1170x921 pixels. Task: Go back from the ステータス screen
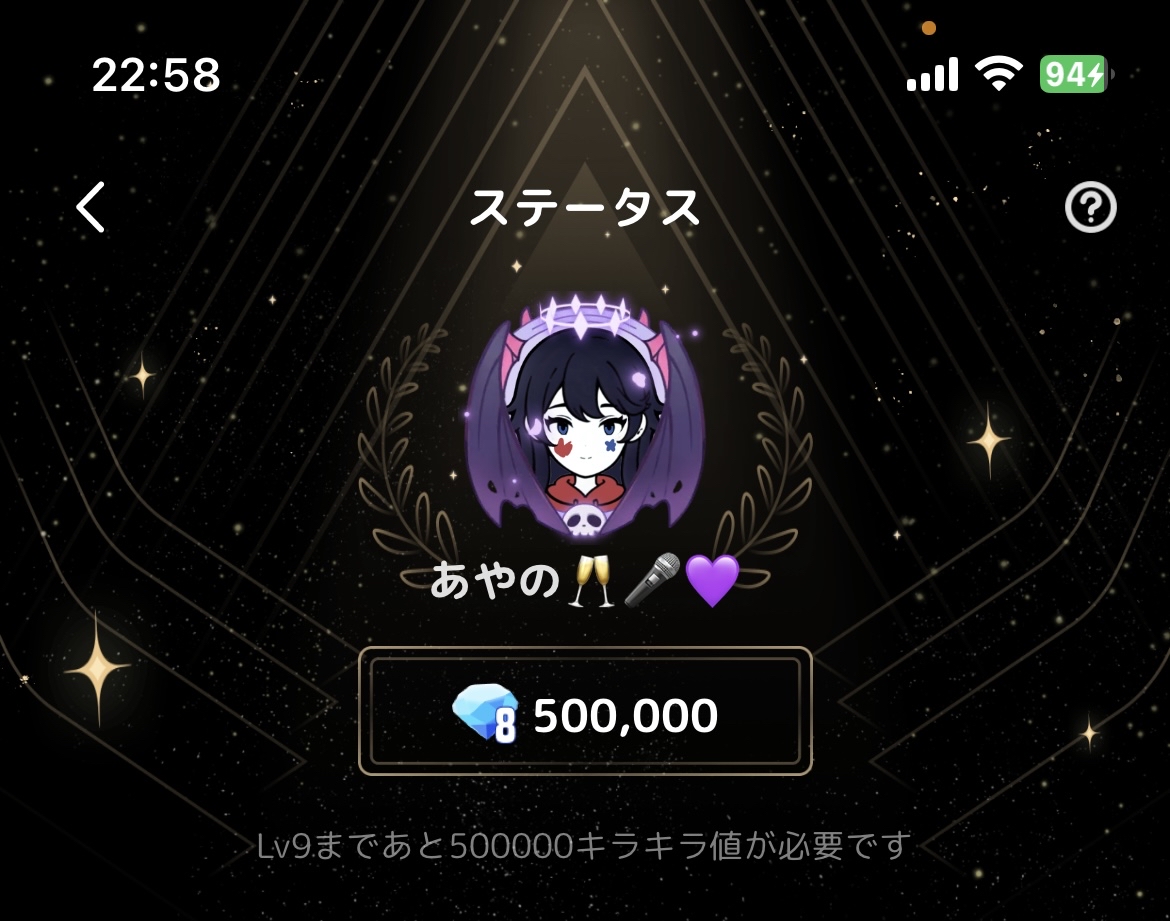pos(91,207)
